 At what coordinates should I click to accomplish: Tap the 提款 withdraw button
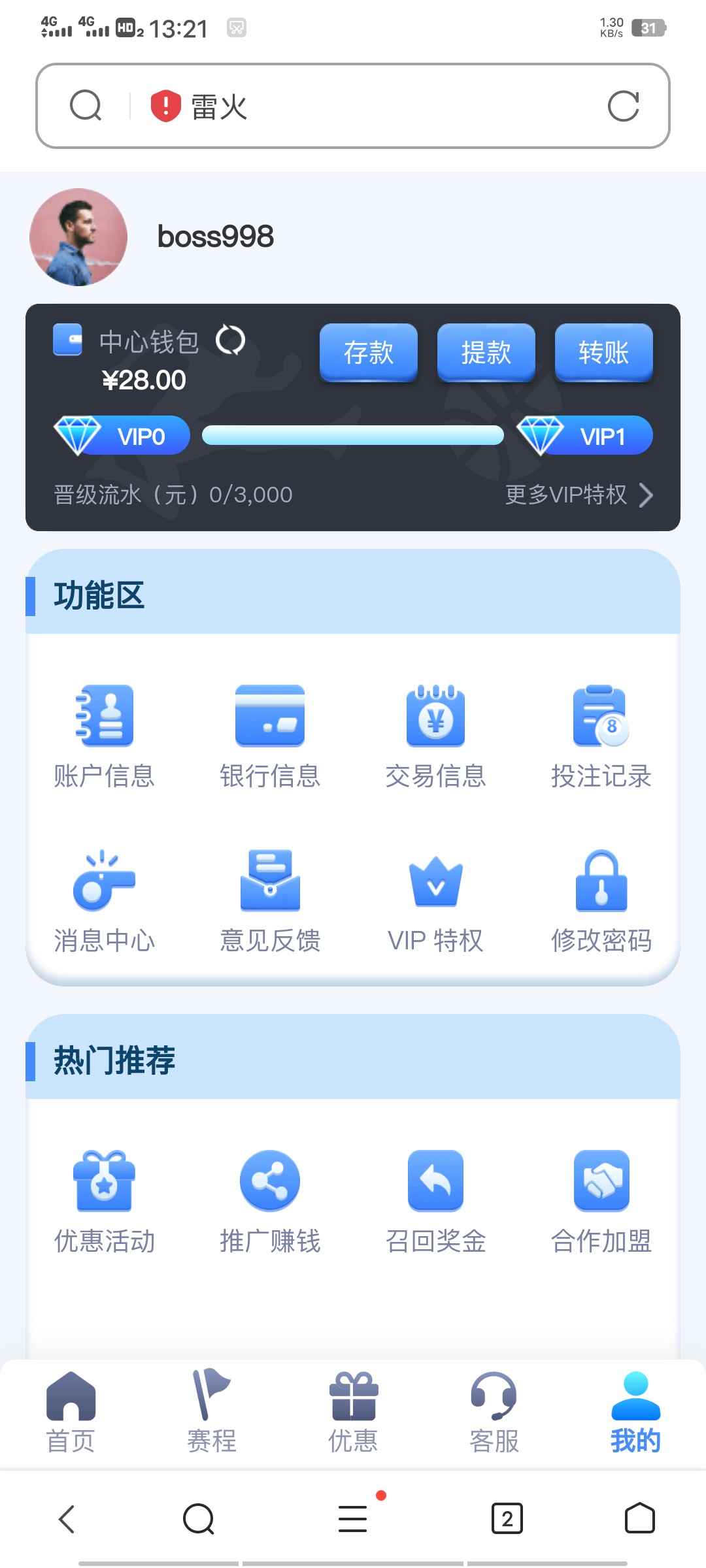[486, 353]
